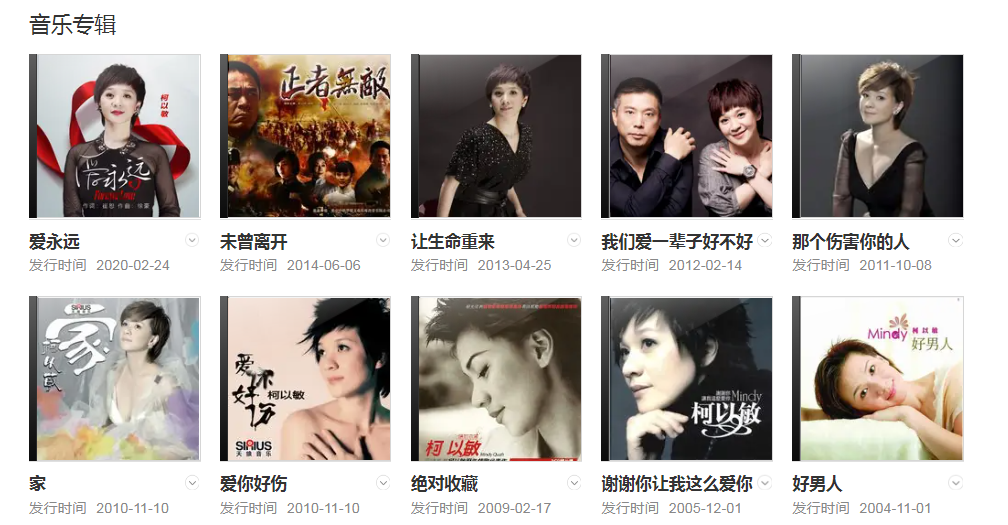Open the 绝对收藏 album cover
This screenshot has height=525, width=1008.
496,378
